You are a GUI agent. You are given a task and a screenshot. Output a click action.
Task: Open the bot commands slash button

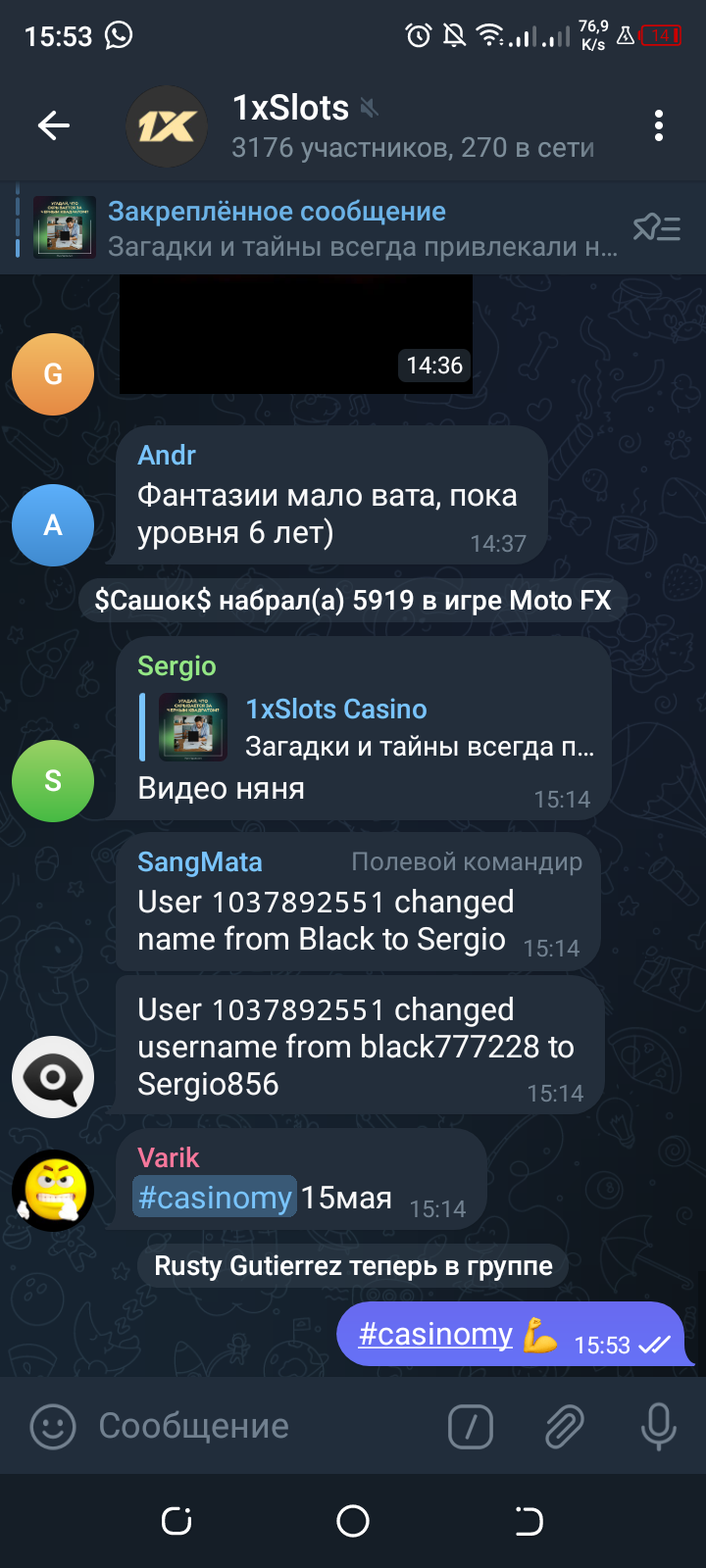pyautogui.click(x=471, y=1426)
